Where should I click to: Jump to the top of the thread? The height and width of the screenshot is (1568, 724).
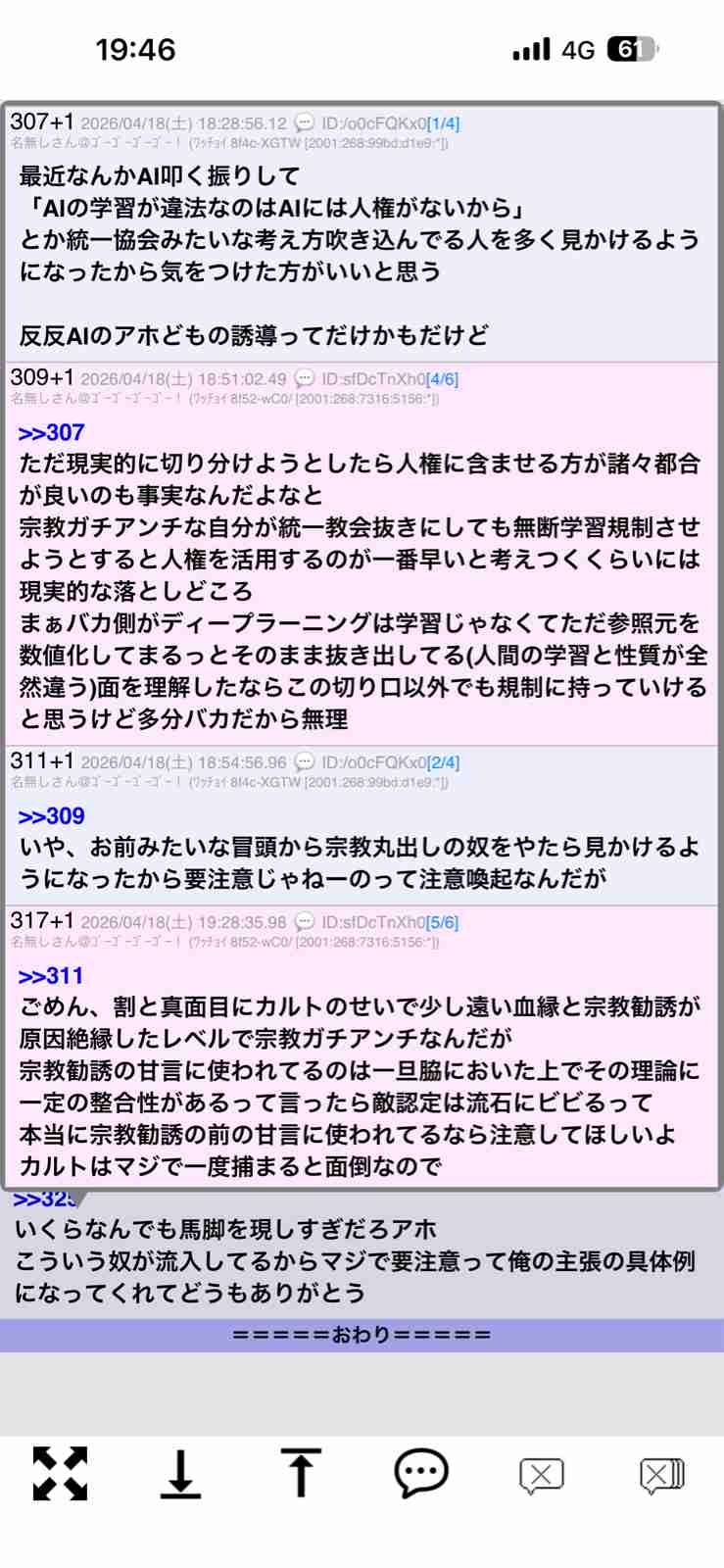coord(301,1473)
